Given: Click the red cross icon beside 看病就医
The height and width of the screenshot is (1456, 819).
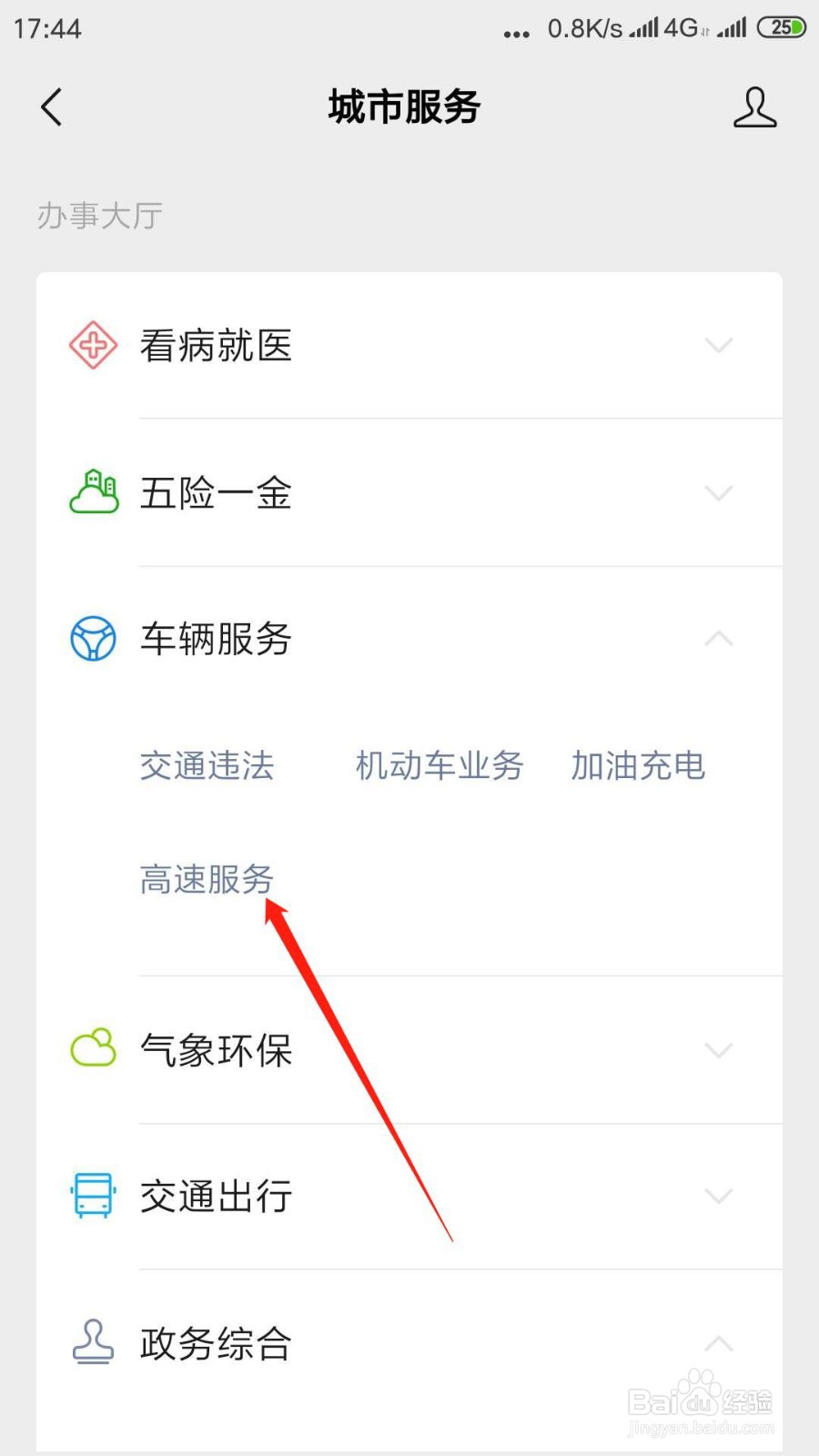Looking at the screenshot, I should [92, 345].
